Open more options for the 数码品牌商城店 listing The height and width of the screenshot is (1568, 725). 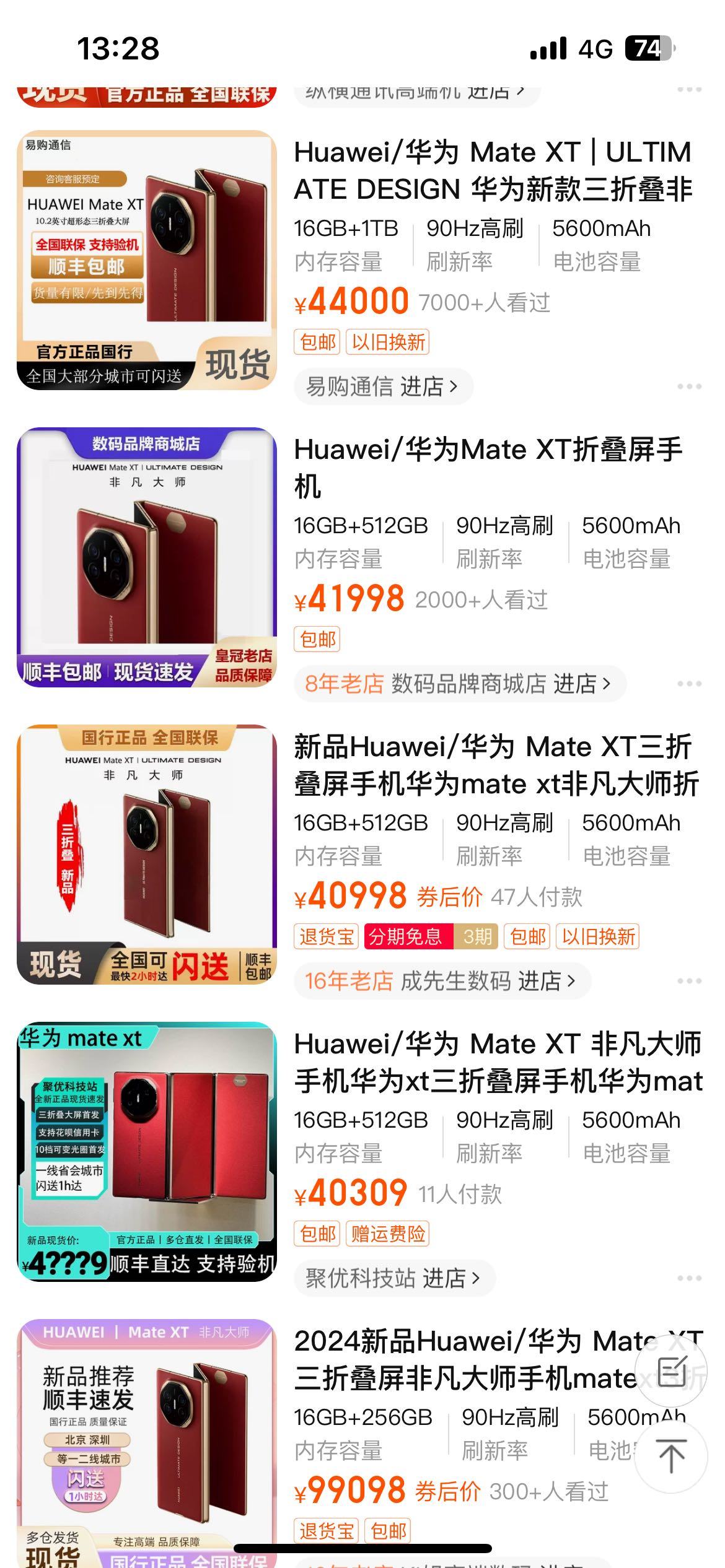(x=689, y=684)
